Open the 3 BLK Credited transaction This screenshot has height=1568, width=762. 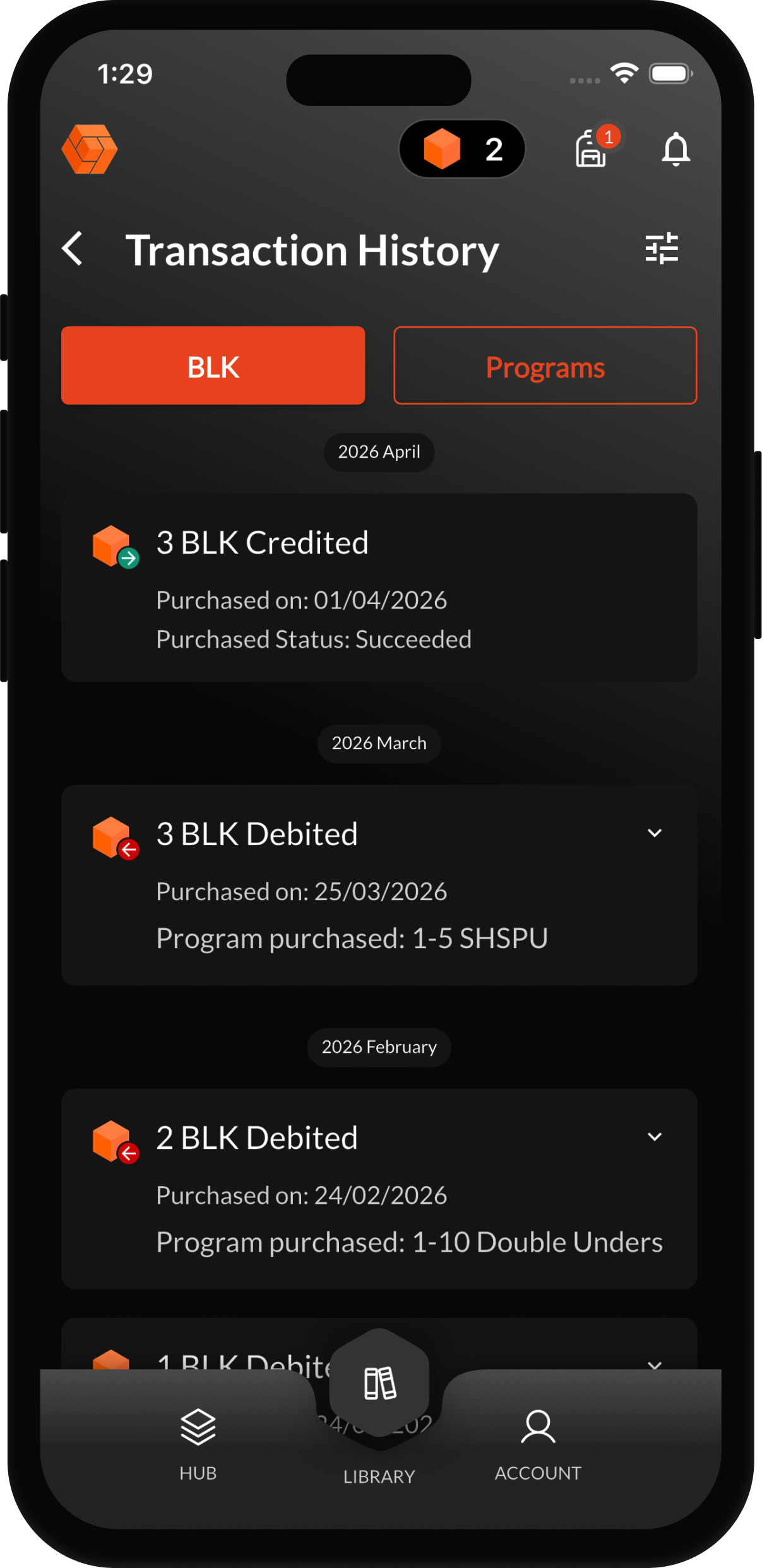[x=379, y=587]
